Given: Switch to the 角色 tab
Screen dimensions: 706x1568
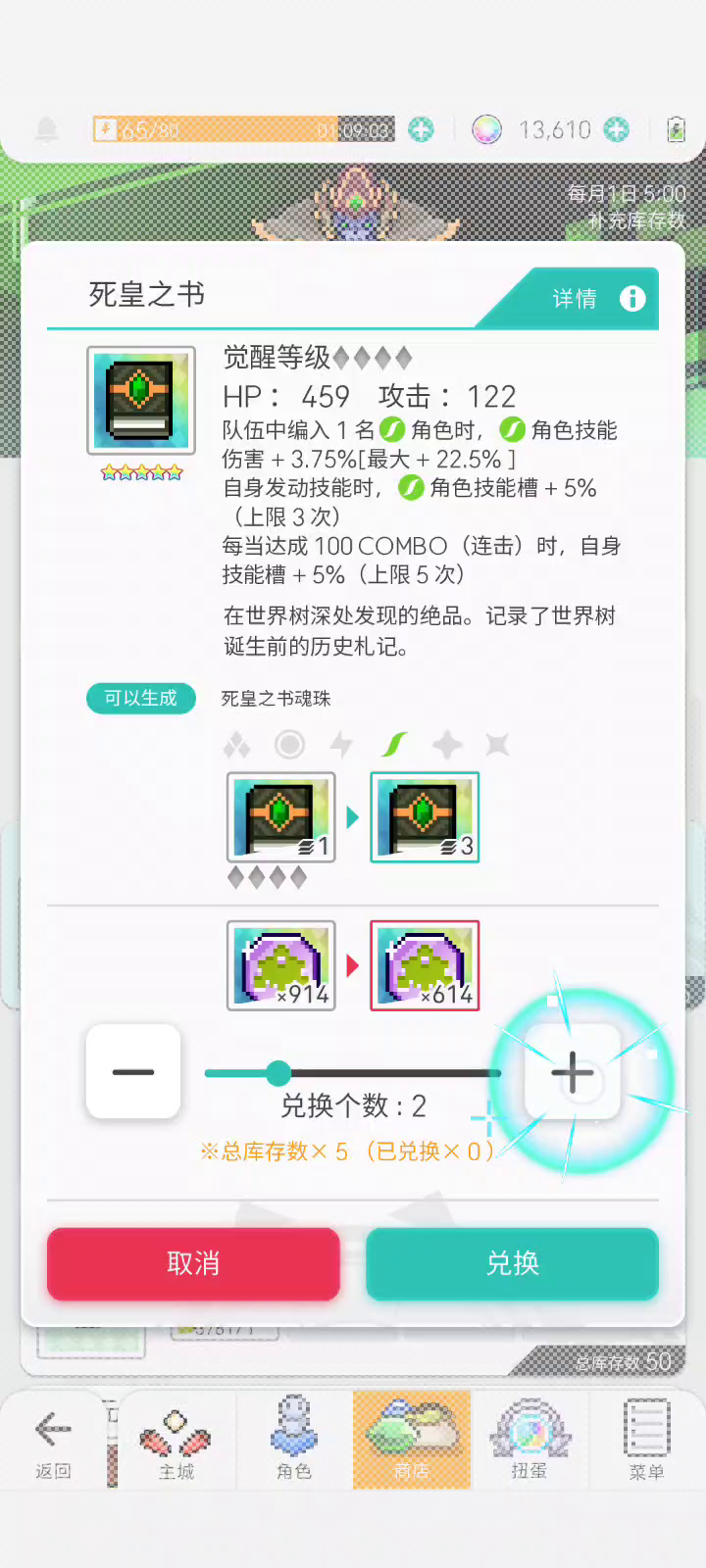Looking at the screenshot, I should click(294, 1443).
